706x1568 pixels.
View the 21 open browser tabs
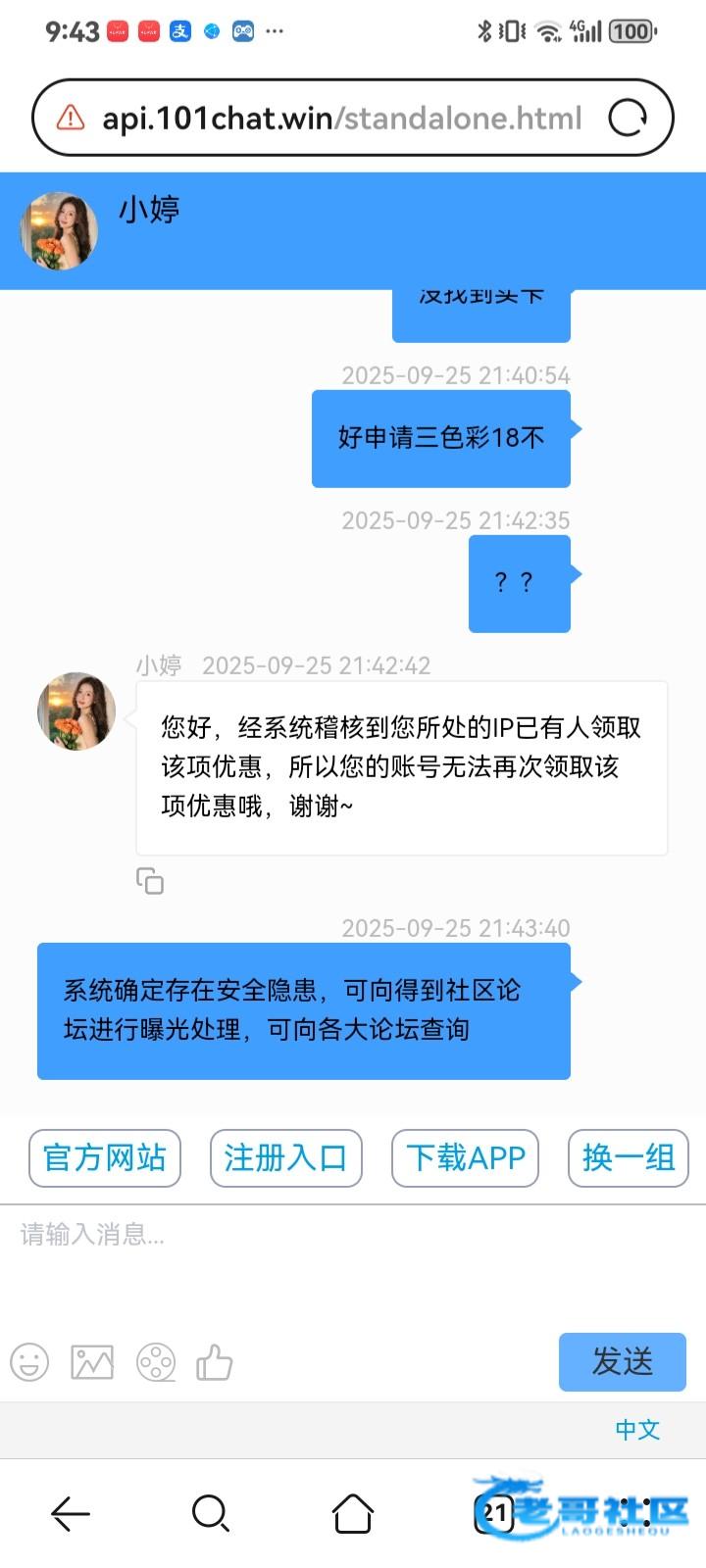click(494, 1514)
